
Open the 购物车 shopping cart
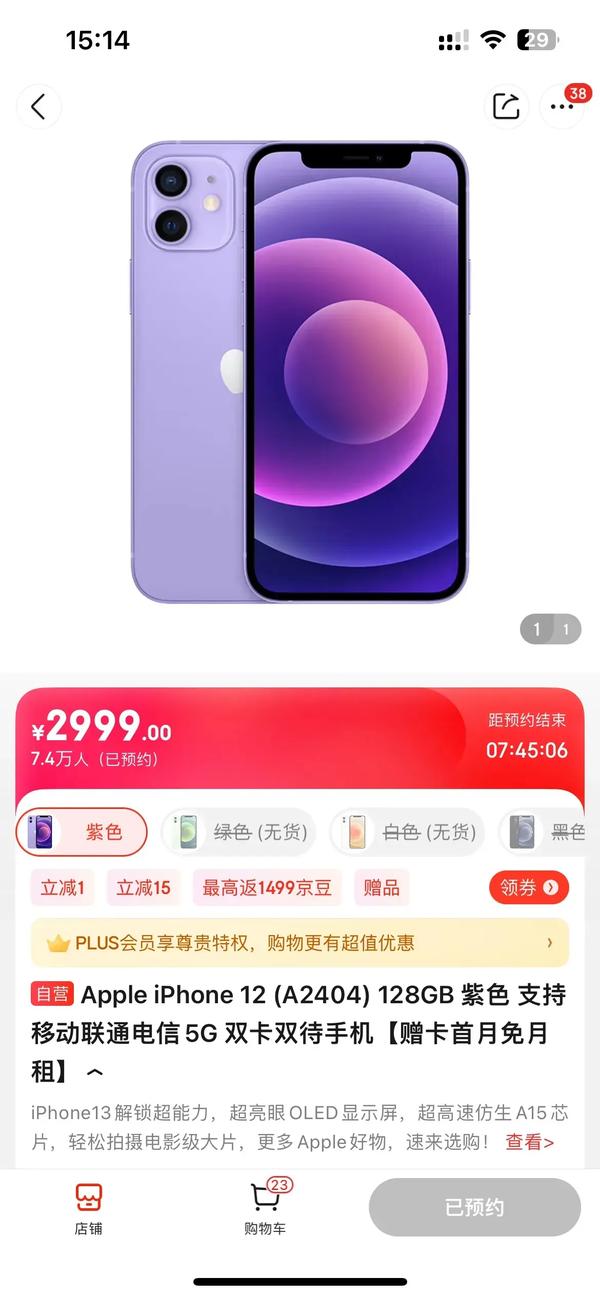(x=265, y=1208)
